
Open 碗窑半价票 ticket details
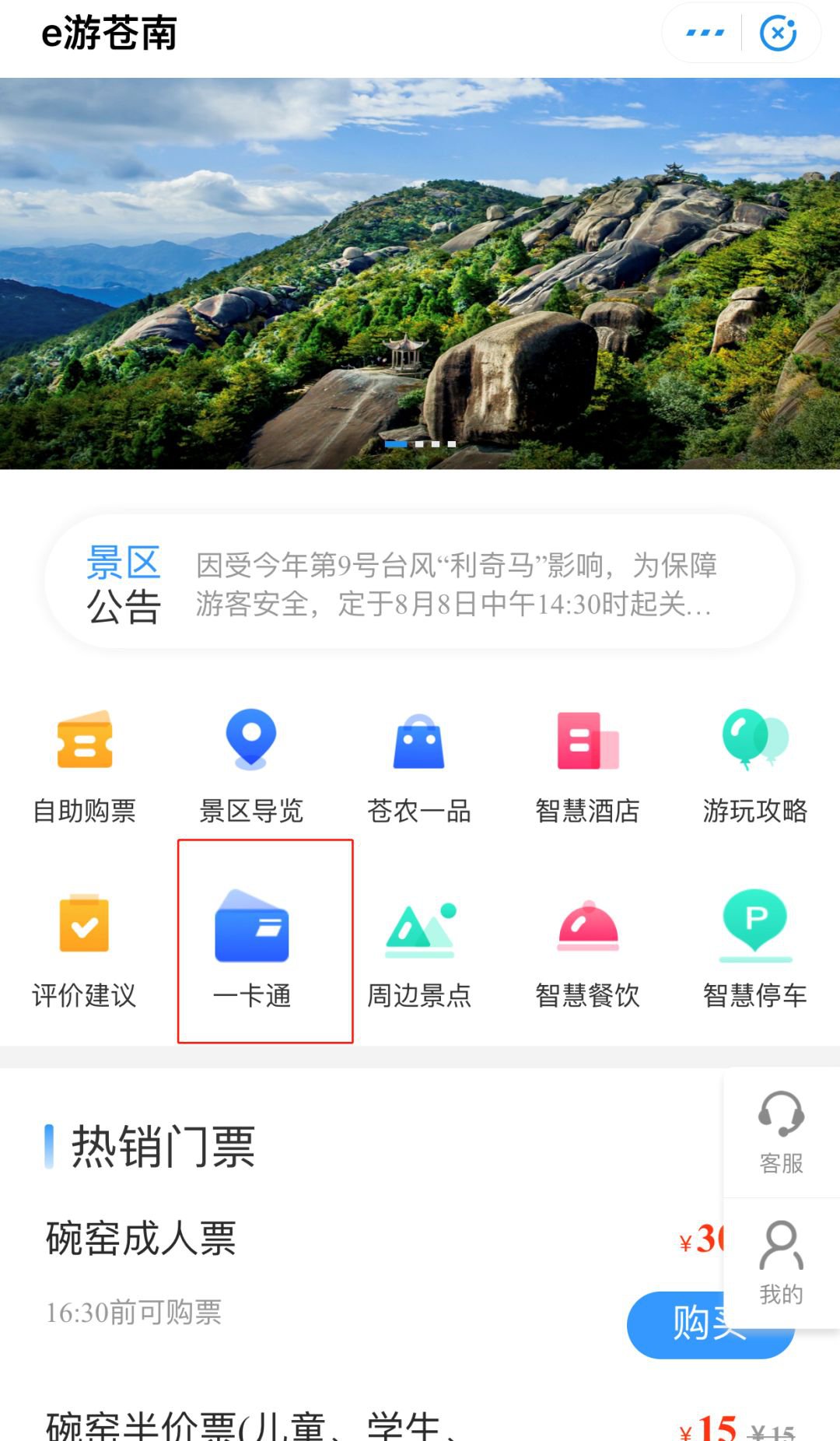tap(249, 1425)
